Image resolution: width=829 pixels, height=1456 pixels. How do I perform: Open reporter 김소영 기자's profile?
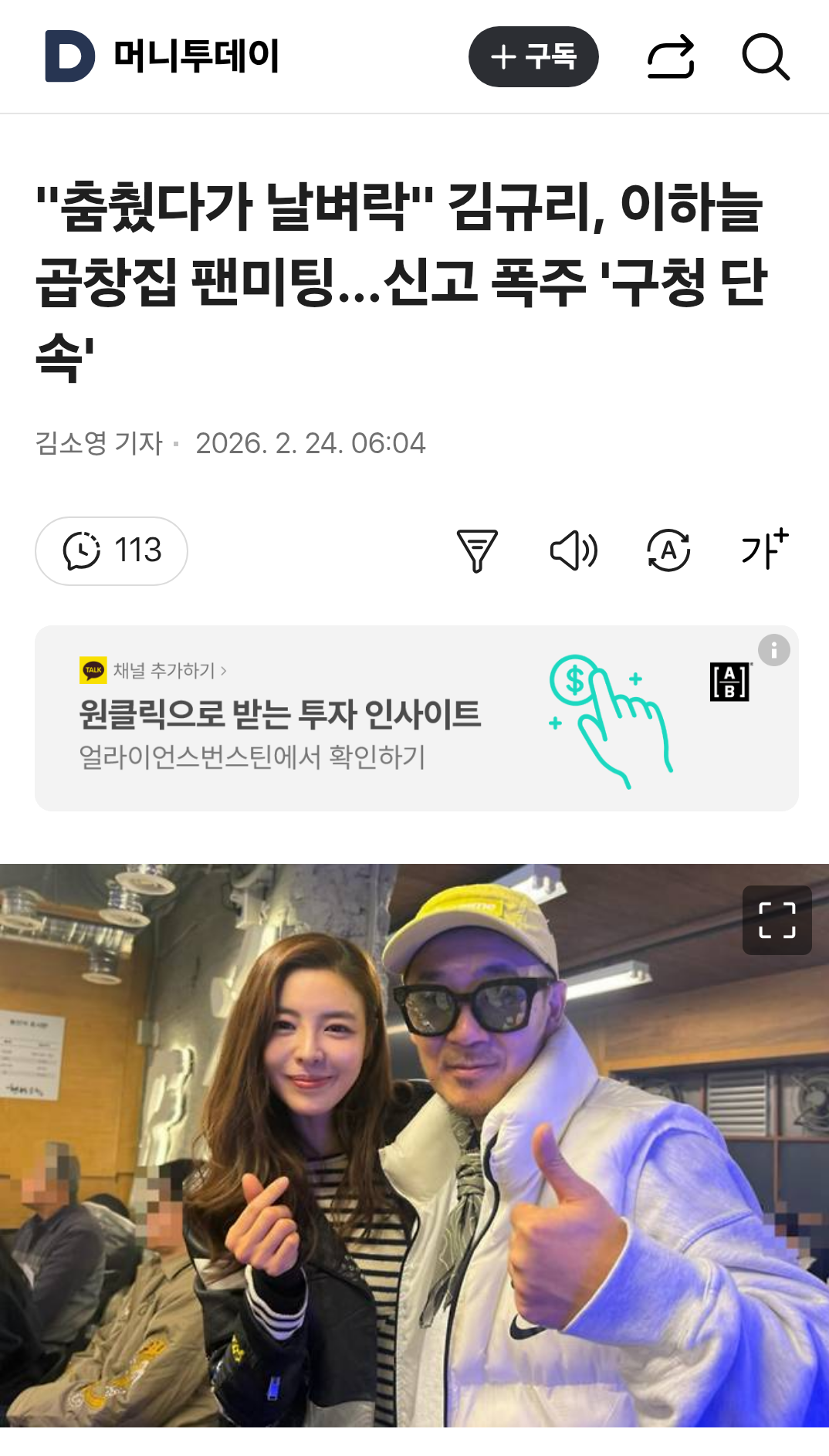point(99,443)
